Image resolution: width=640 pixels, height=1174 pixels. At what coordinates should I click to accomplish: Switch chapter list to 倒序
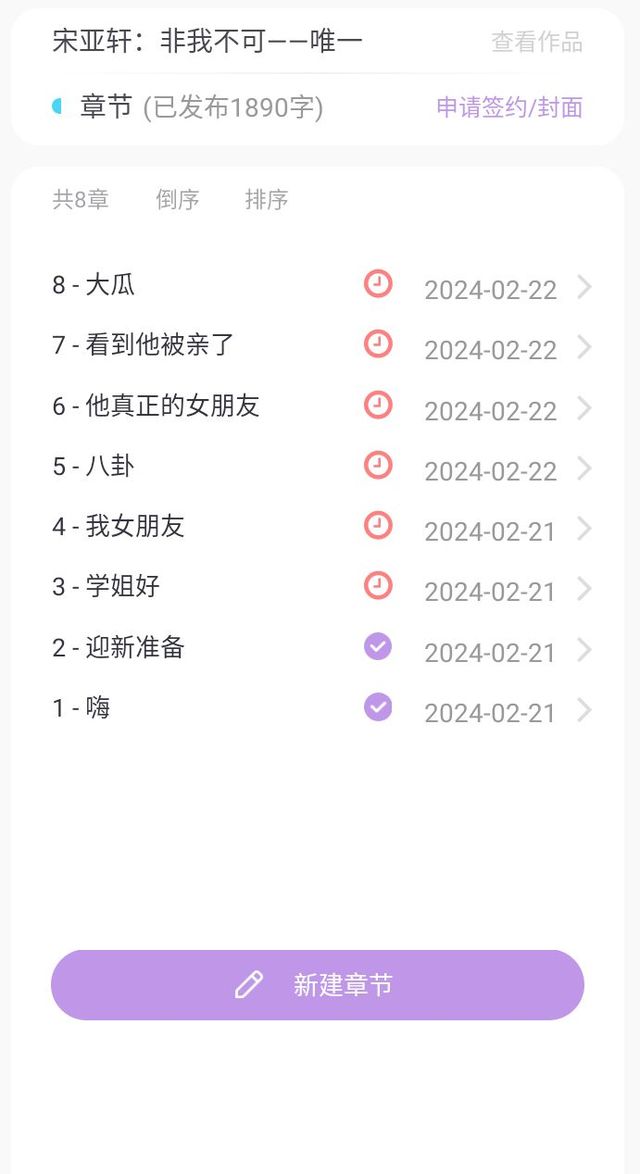click(x=177, y=199)
